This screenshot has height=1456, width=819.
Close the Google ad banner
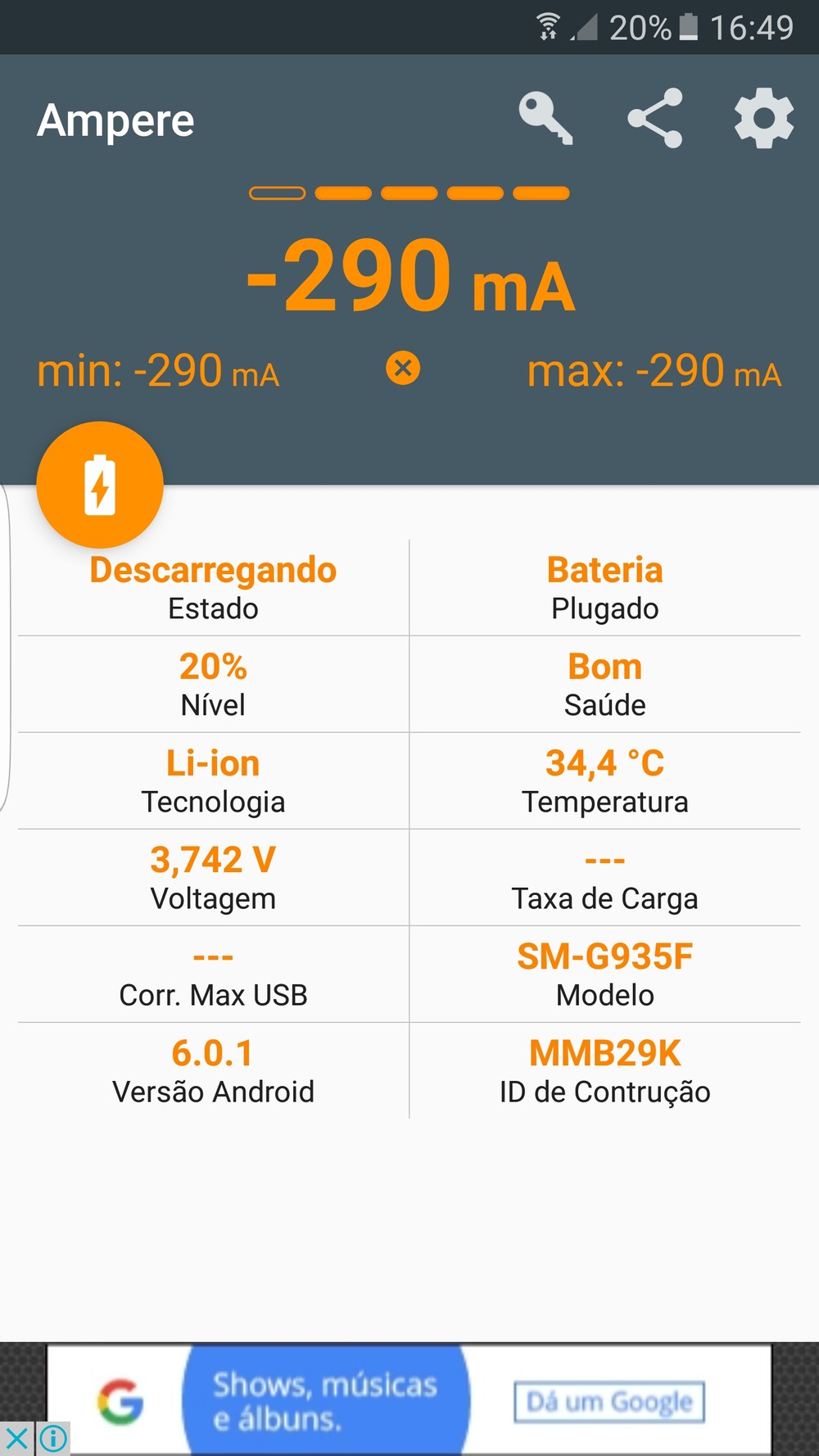16,1439
